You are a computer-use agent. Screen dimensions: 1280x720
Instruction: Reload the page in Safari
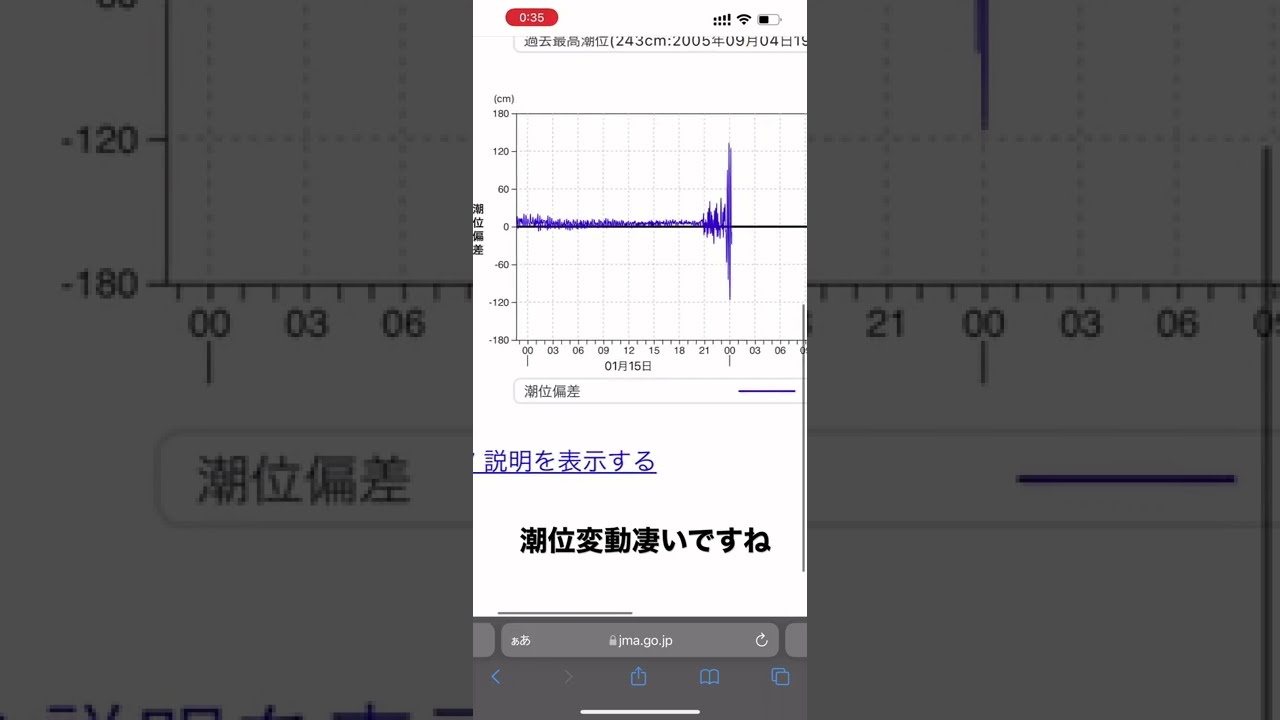[x=761, y=640]
